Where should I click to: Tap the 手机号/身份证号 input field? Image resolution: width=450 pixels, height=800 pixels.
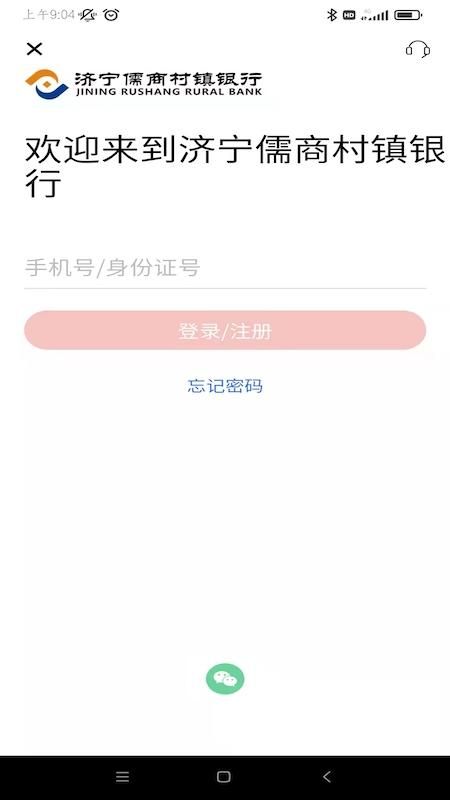[x=225, y=268]
